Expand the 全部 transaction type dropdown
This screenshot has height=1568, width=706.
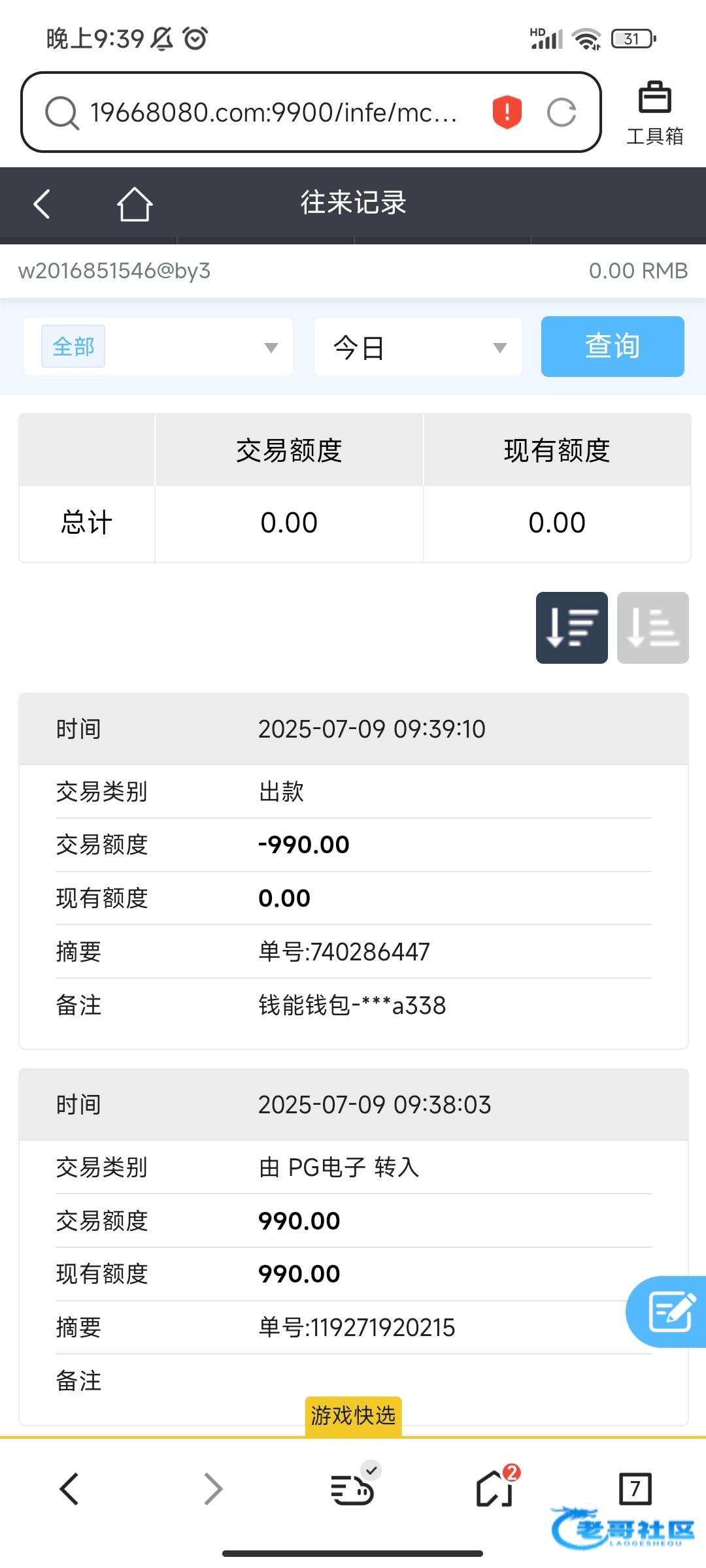click(158, 347)
